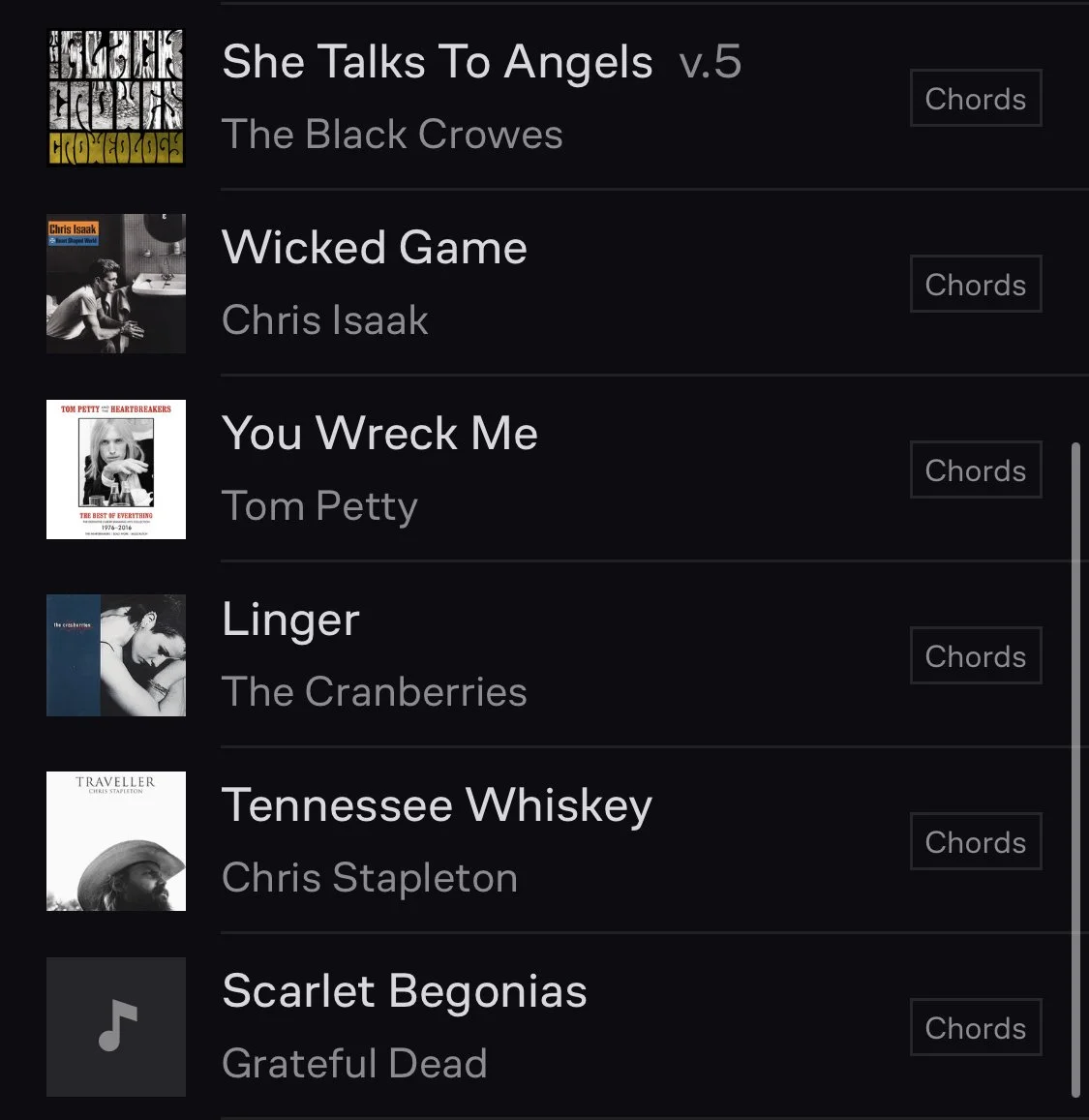Screen dimensions: 1089x1120
Task: Open Scarlet Begonias by Grateful Dead
Action: (x=544, y=1026)
